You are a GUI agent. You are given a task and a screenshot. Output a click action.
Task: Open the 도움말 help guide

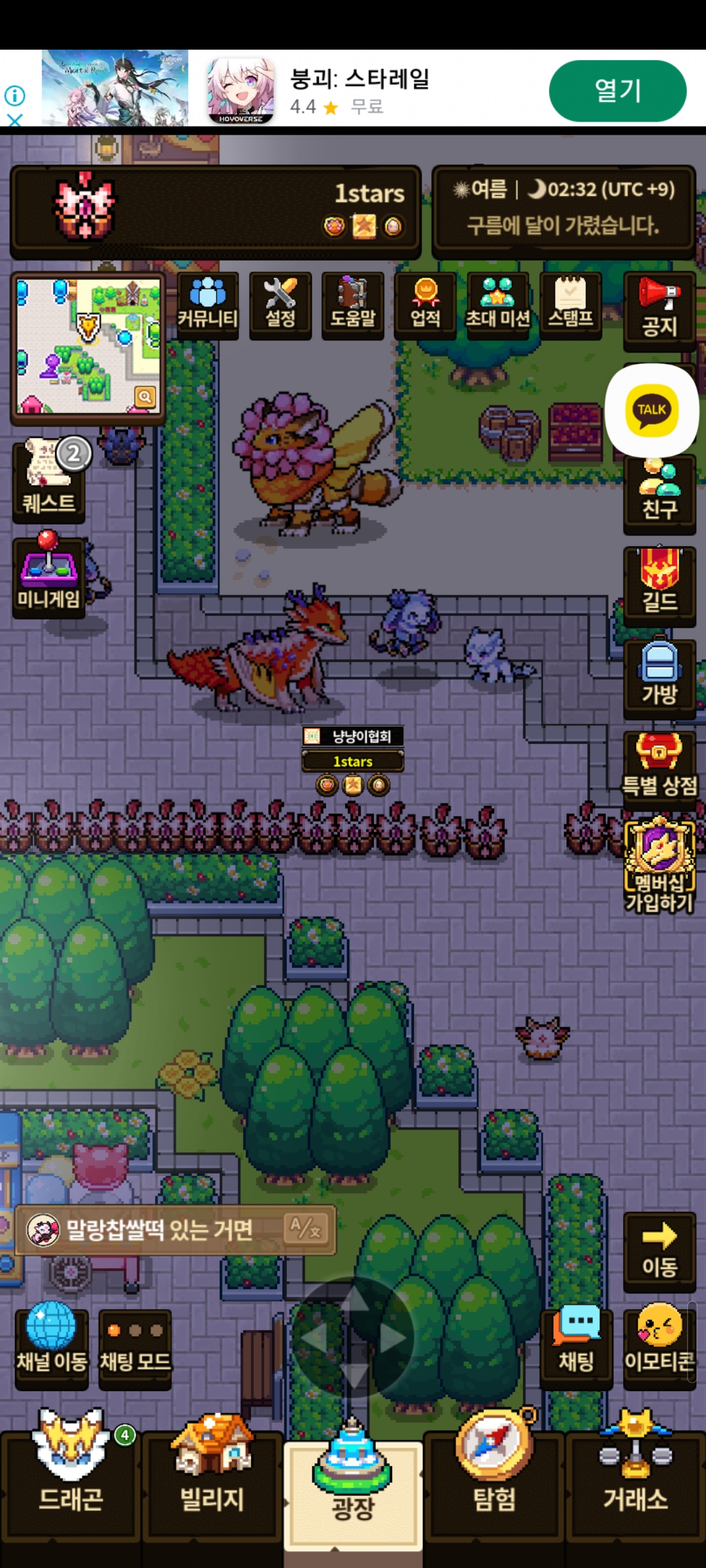353,305
